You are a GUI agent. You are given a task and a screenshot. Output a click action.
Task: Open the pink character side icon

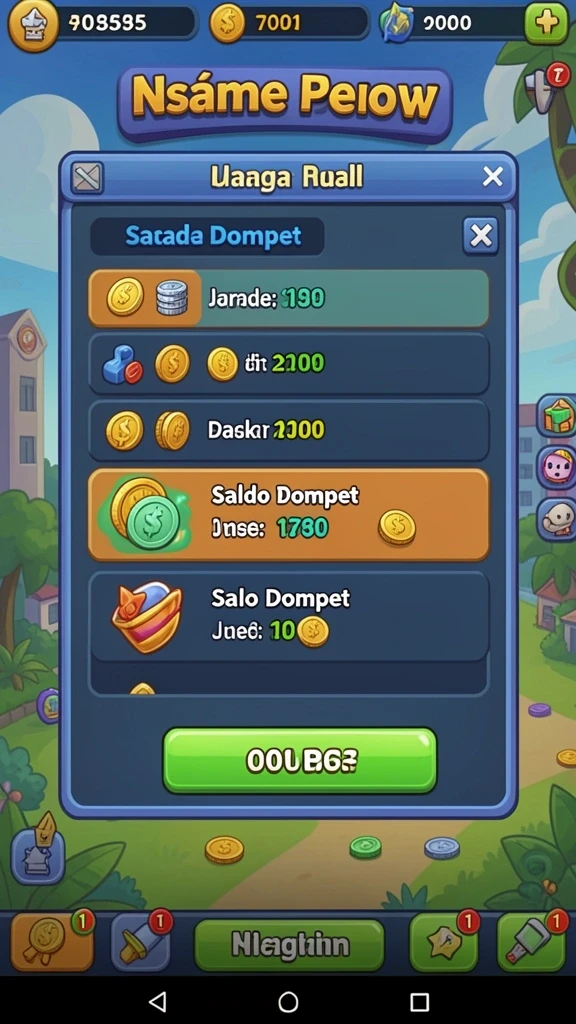point(557,467)
